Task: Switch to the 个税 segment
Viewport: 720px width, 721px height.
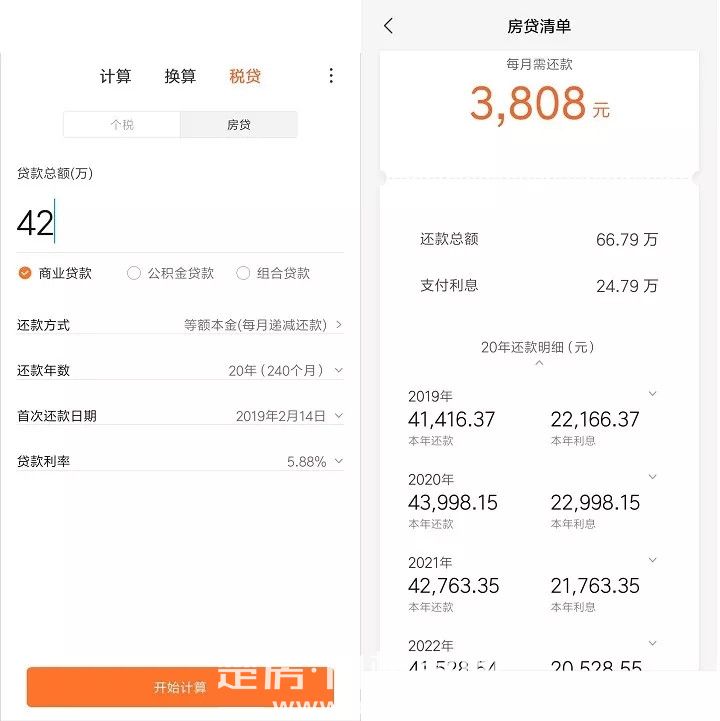Action: (x=122, y=125)
